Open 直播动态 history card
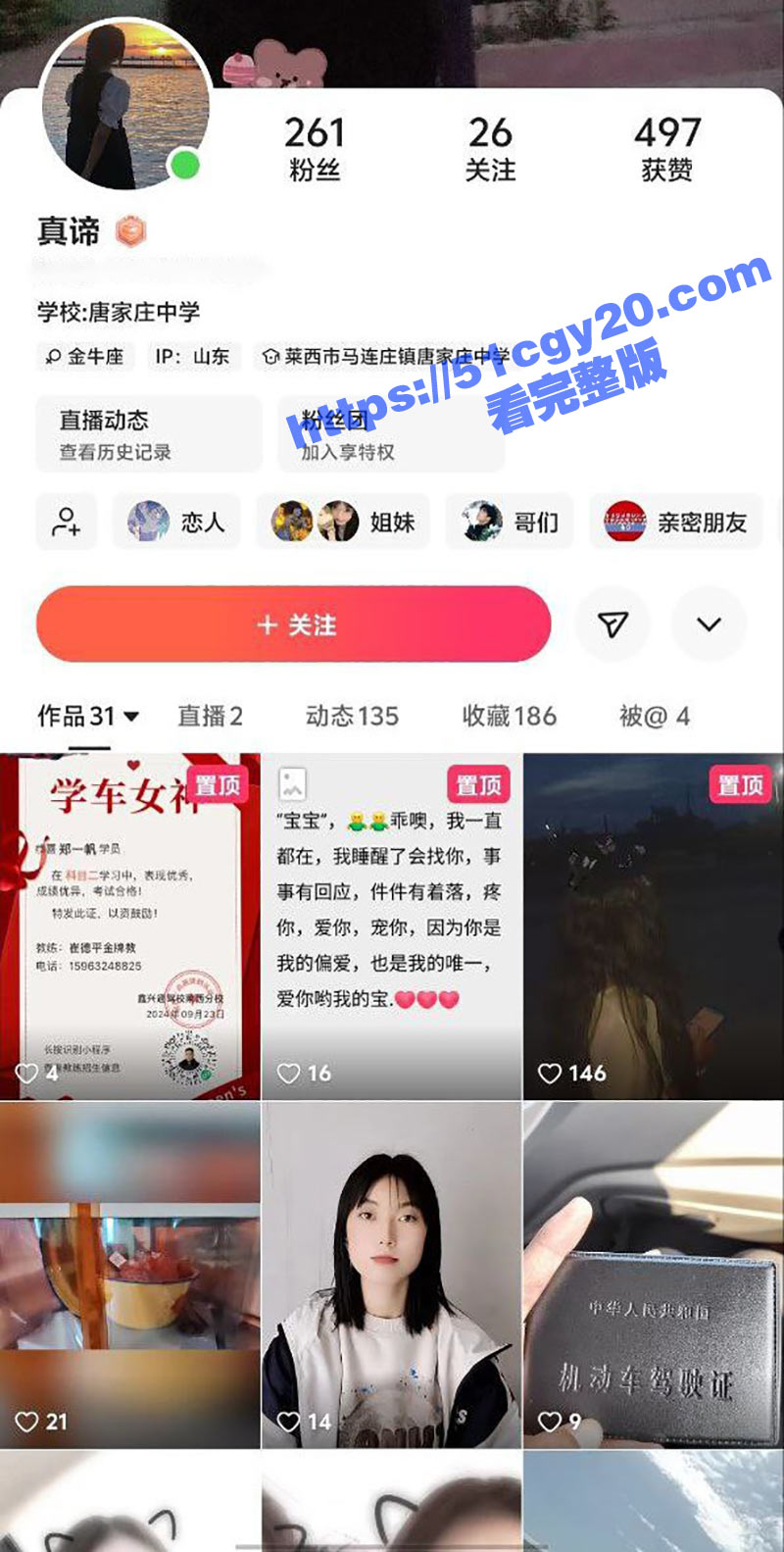Viewport: 784px width, 1552px height. point(149,434)
